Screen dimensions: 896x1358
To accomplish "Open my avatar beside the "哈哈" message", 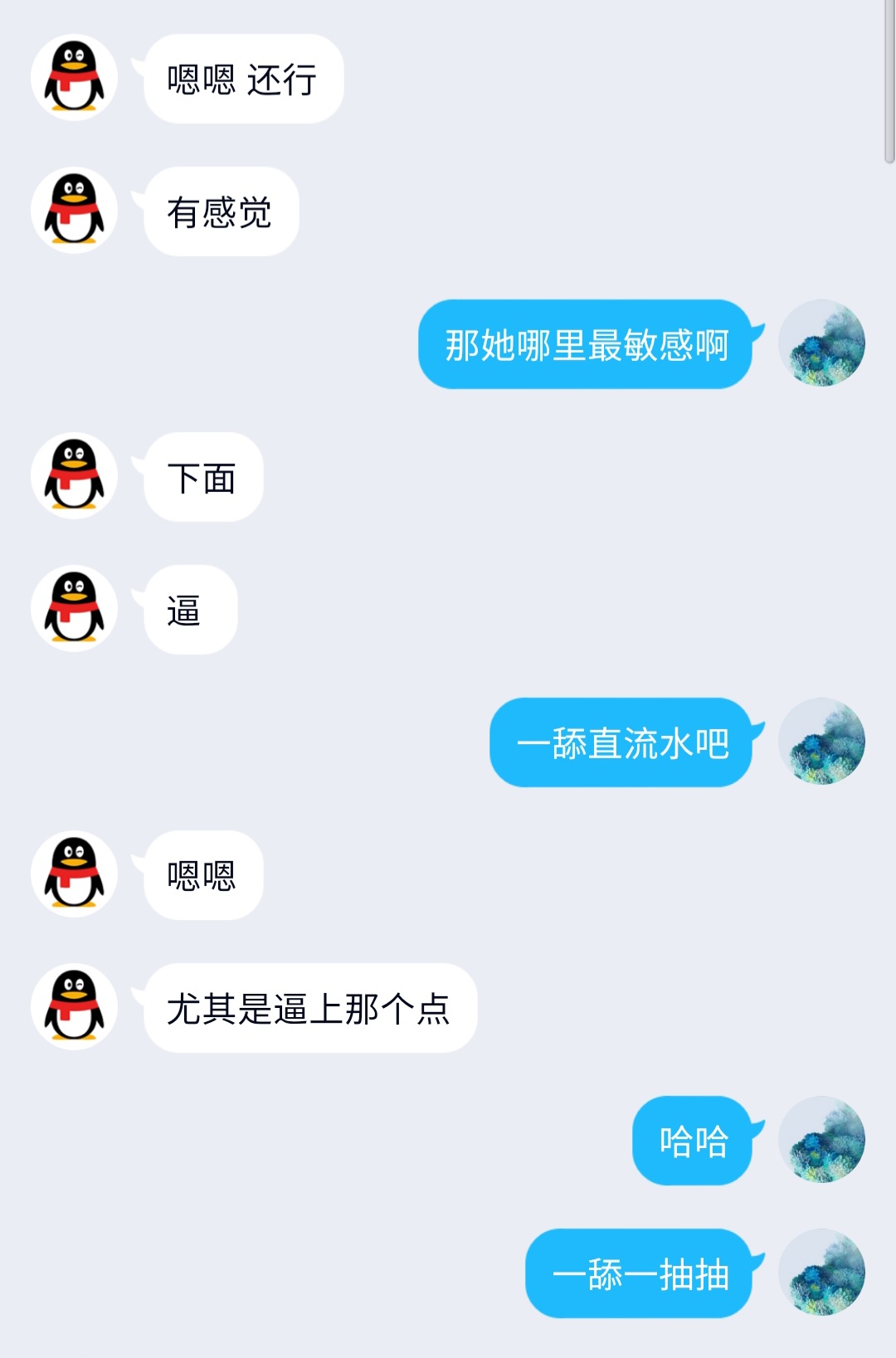I will (x=821, y=1140).
